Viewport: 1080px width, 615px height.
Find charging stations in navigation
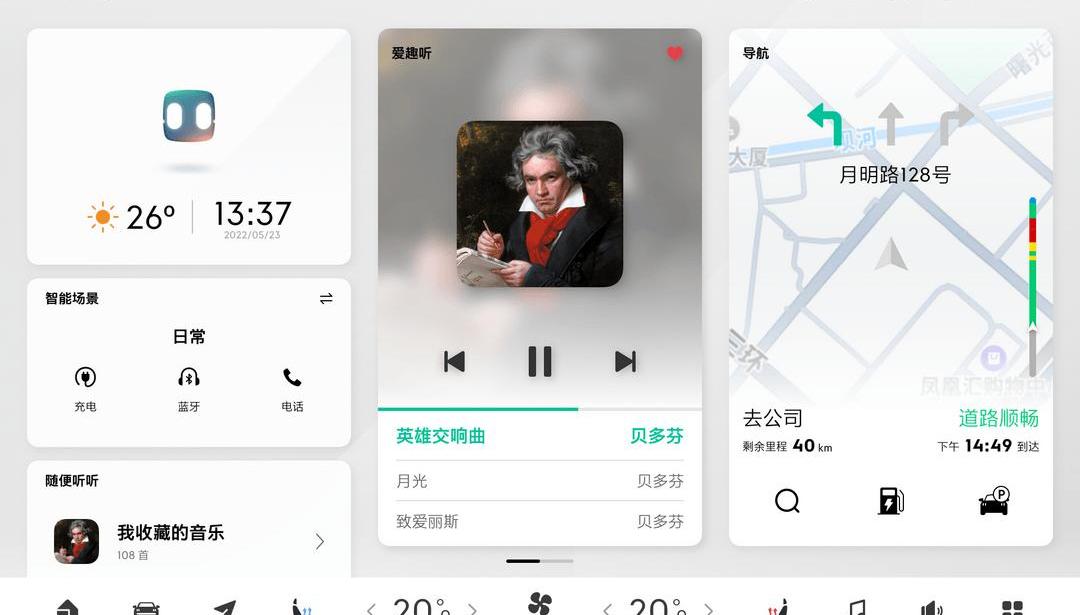[890, 500]
